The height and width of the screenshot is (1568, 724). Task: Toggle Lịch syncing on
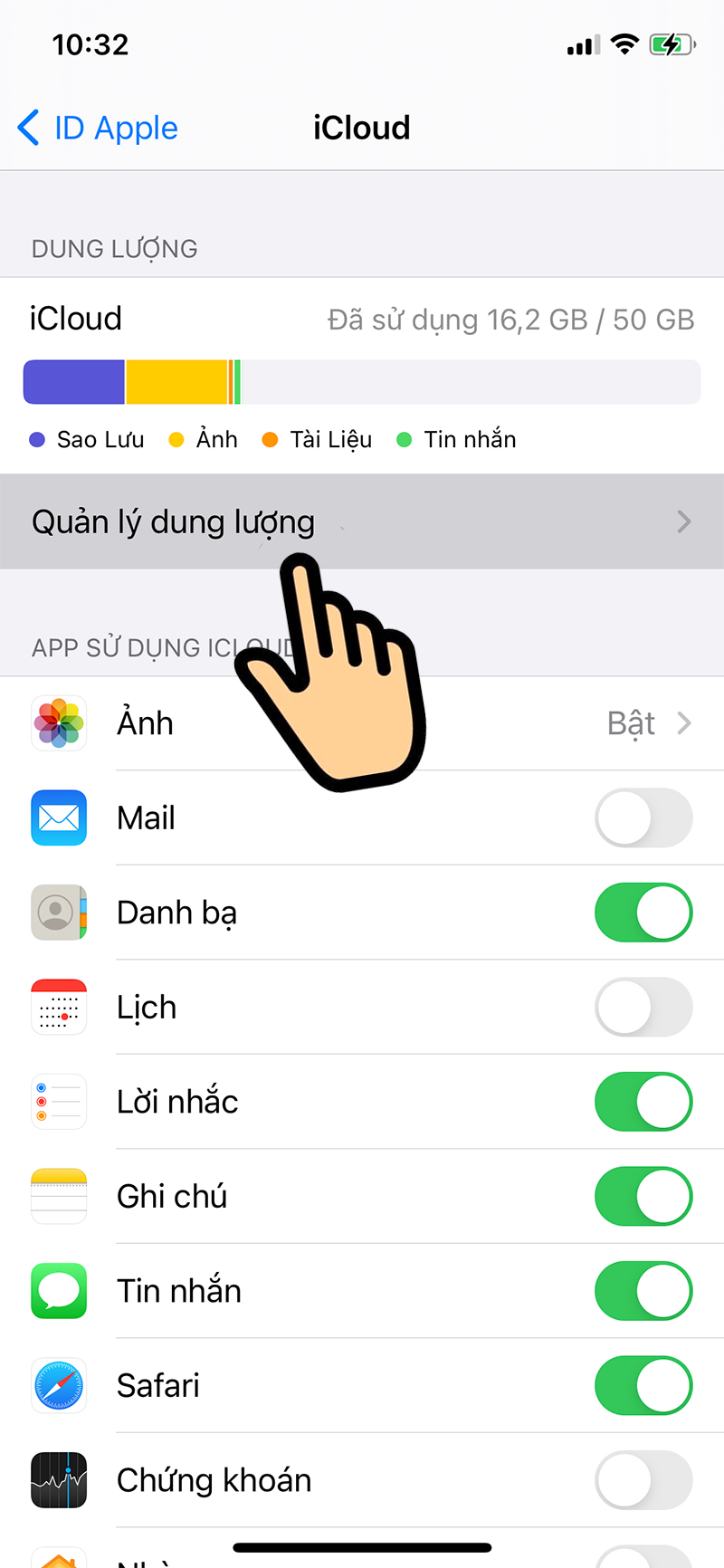pos(643,1007)
